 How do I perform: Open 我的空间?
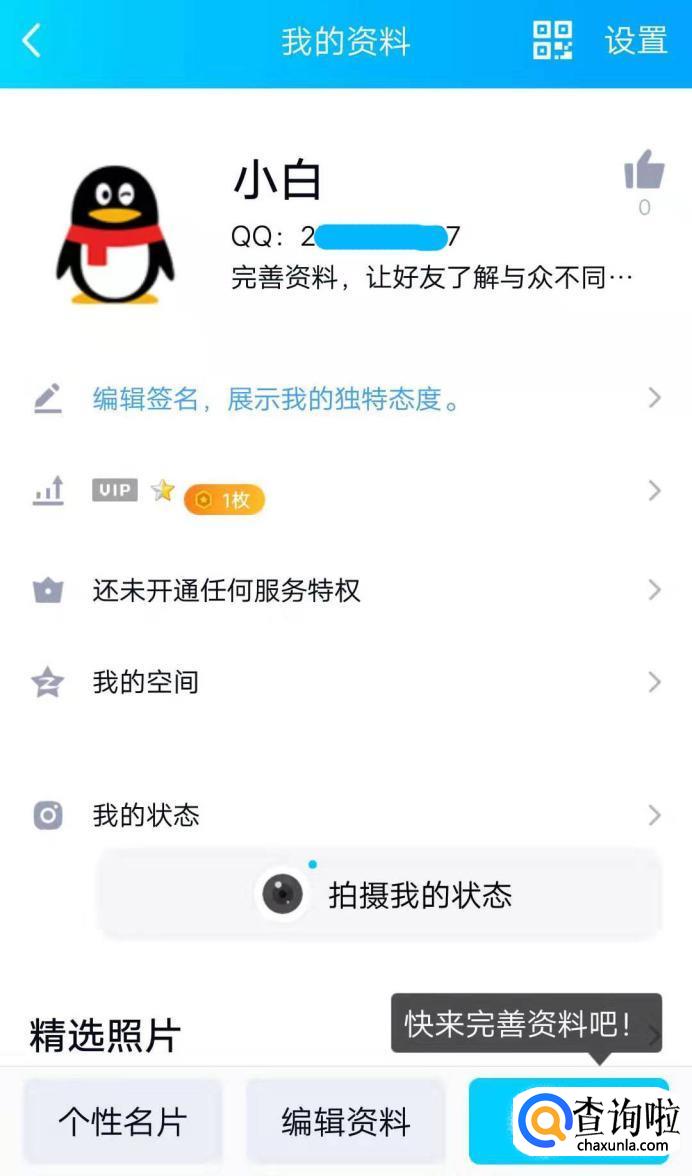(346, 682)
